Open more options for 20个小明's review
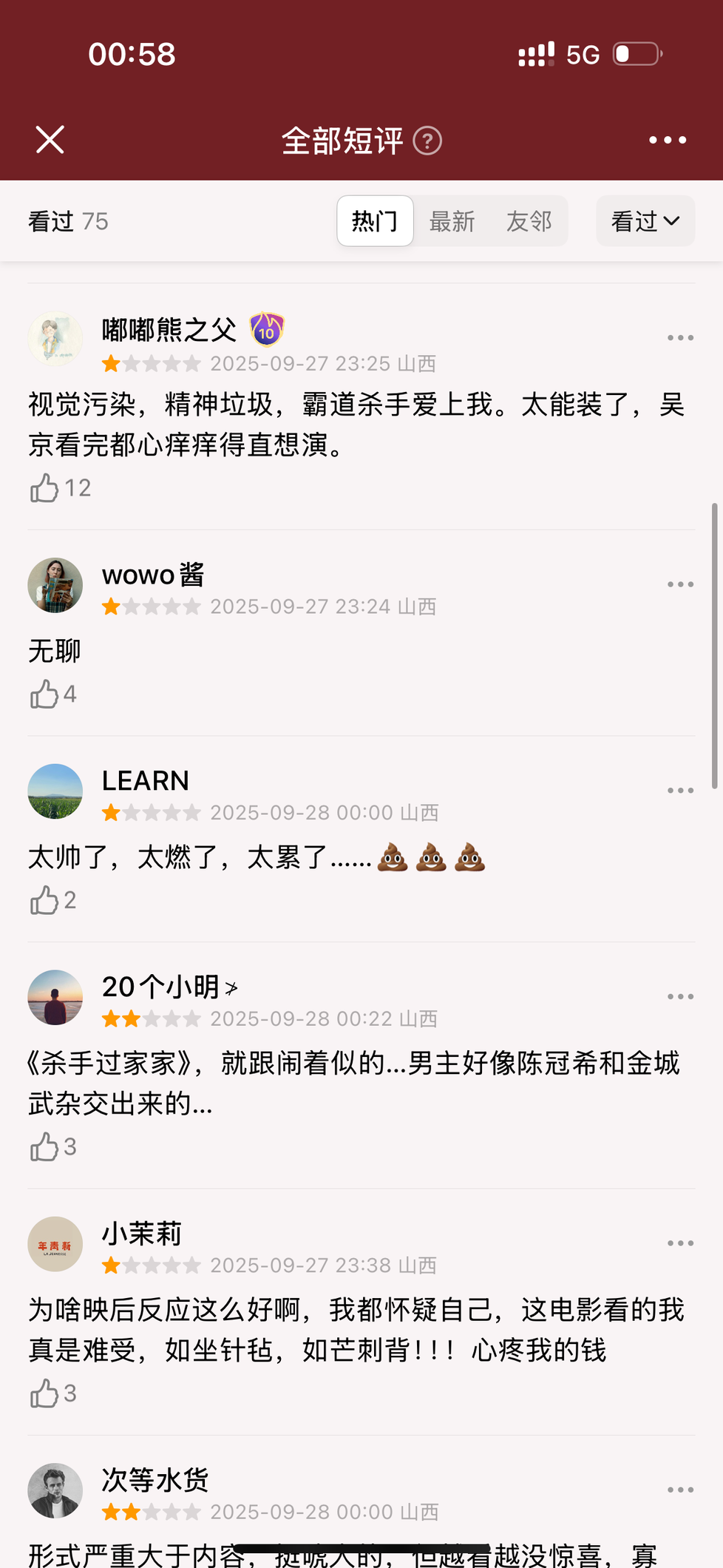Image resolution: width=723 pixels, height=1568 pixels. point(680,997)
